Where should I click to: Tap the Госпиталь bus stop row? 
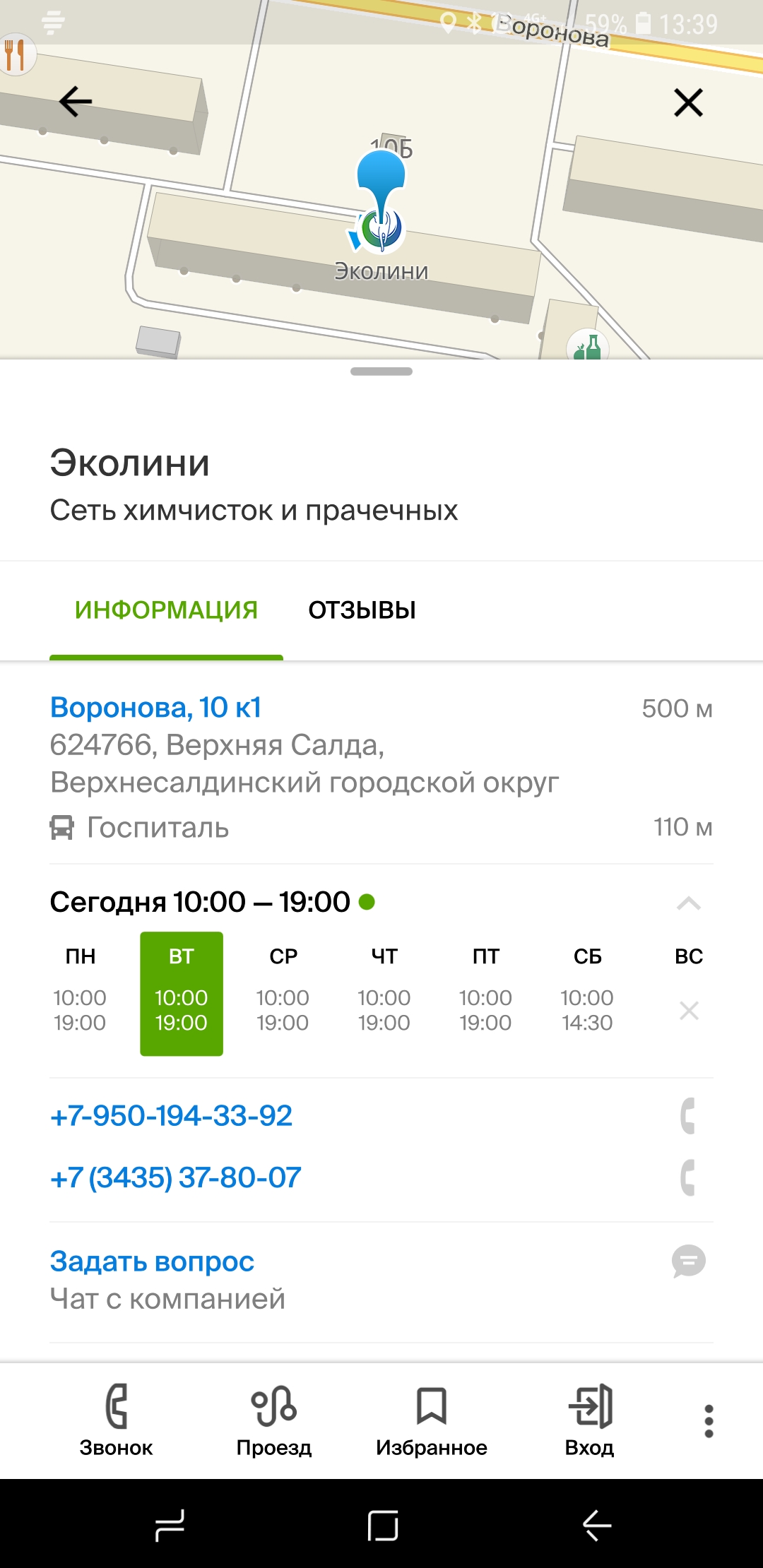158,828
